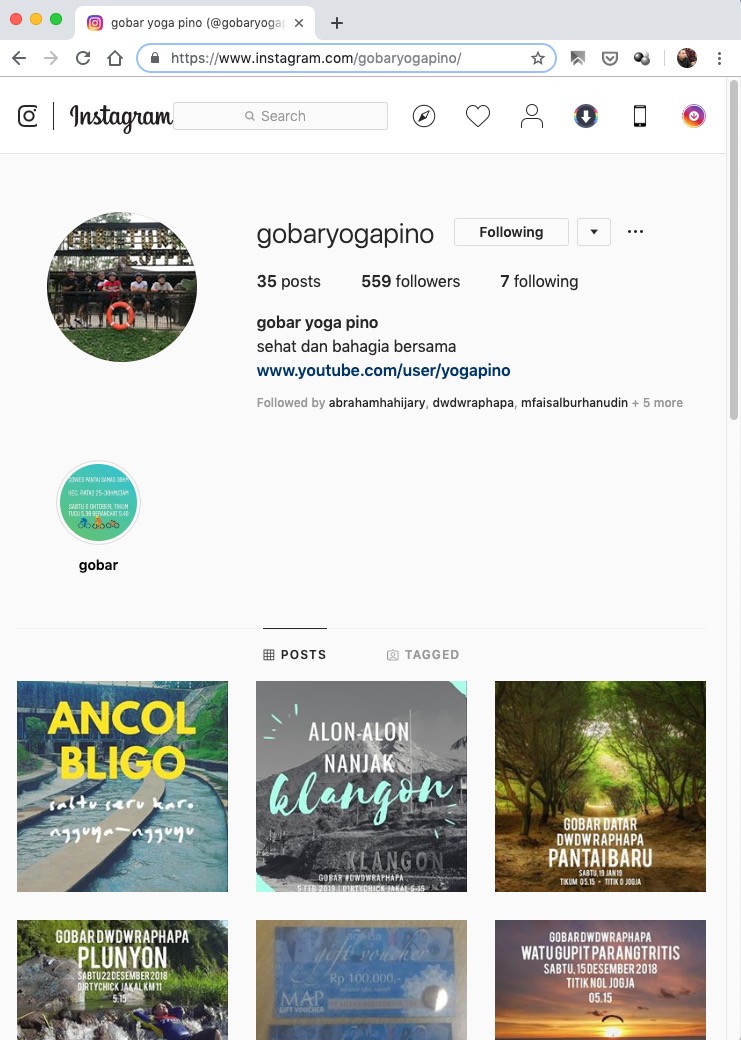This screenshot has width=741, height=1040.
Task: Select the Posts tab
Action: coord(295,655)
